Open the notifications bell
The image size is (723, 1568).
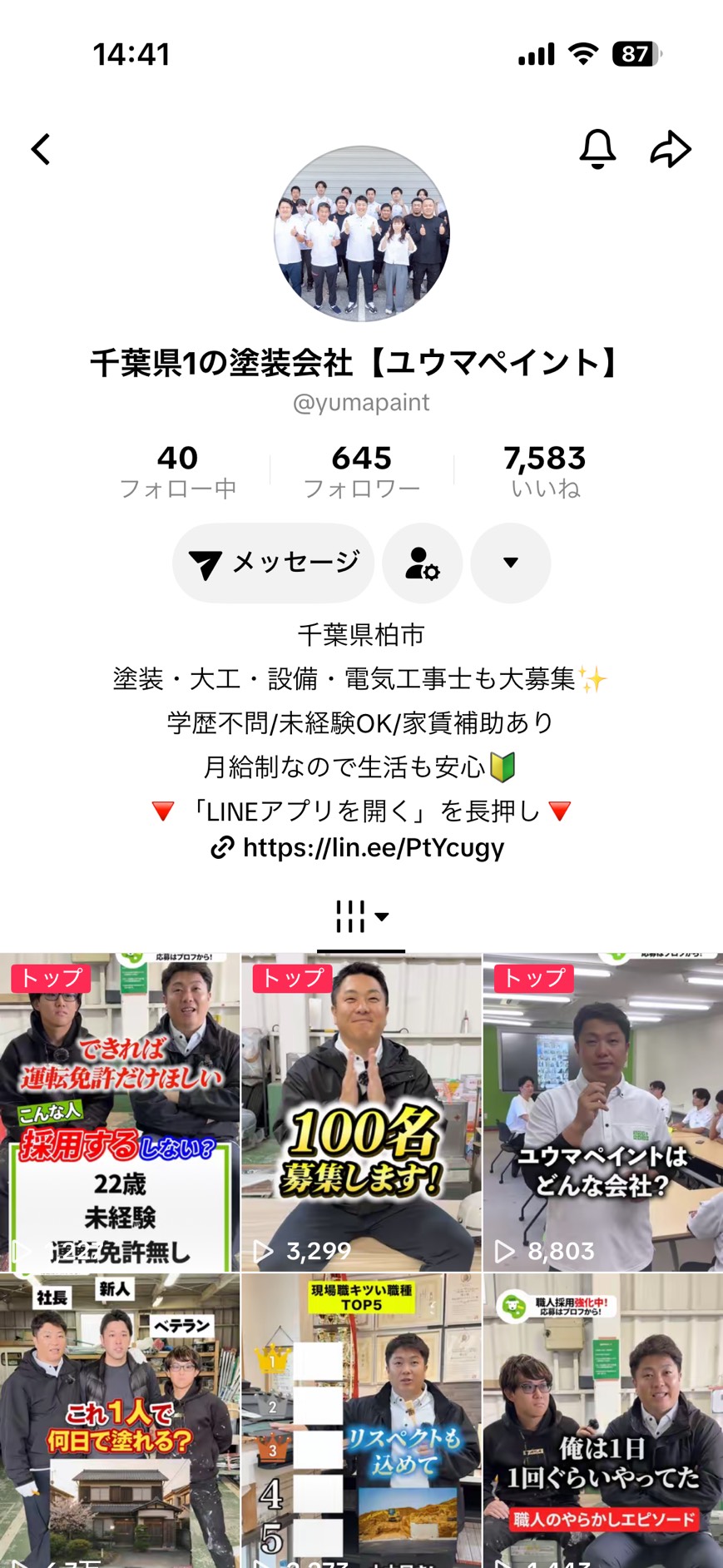click(x=597, y=150)
